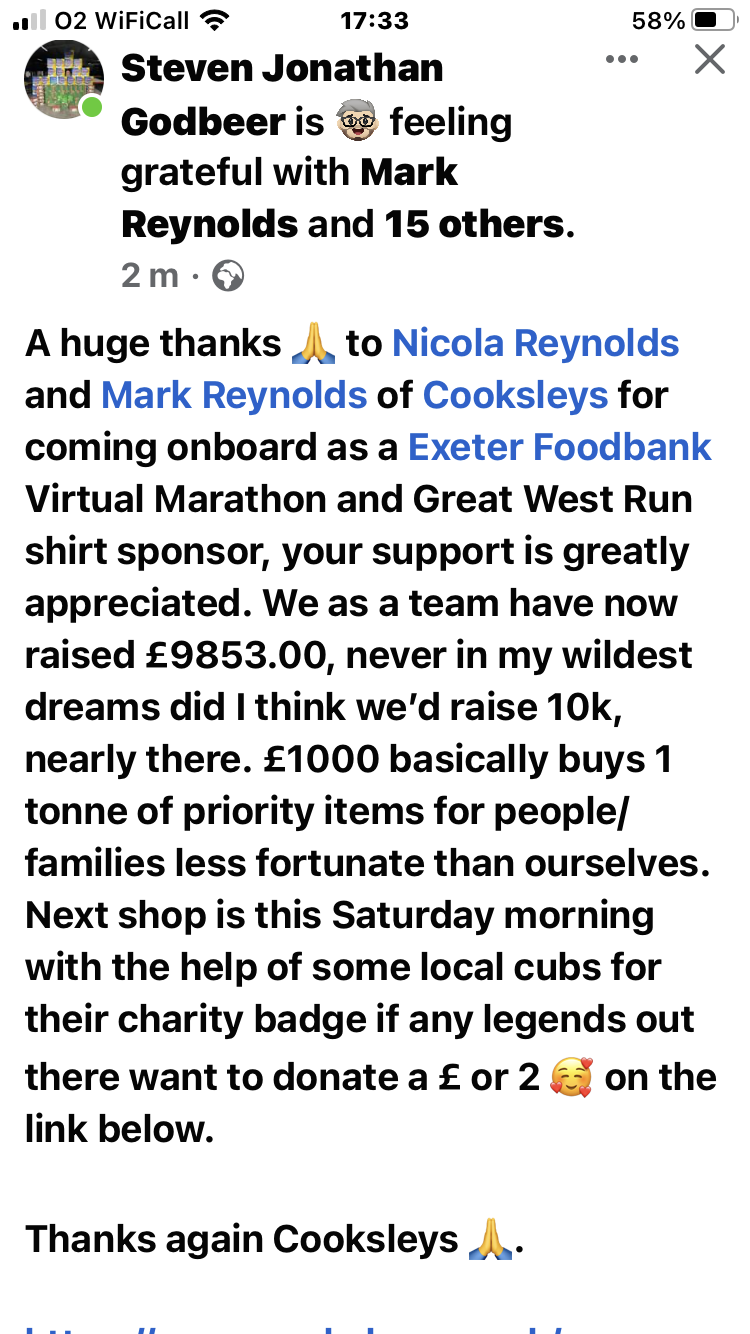Viewport: 750px width, 1334px height.
Task: Open the three-dot post options menu
Action: point(622,60)
